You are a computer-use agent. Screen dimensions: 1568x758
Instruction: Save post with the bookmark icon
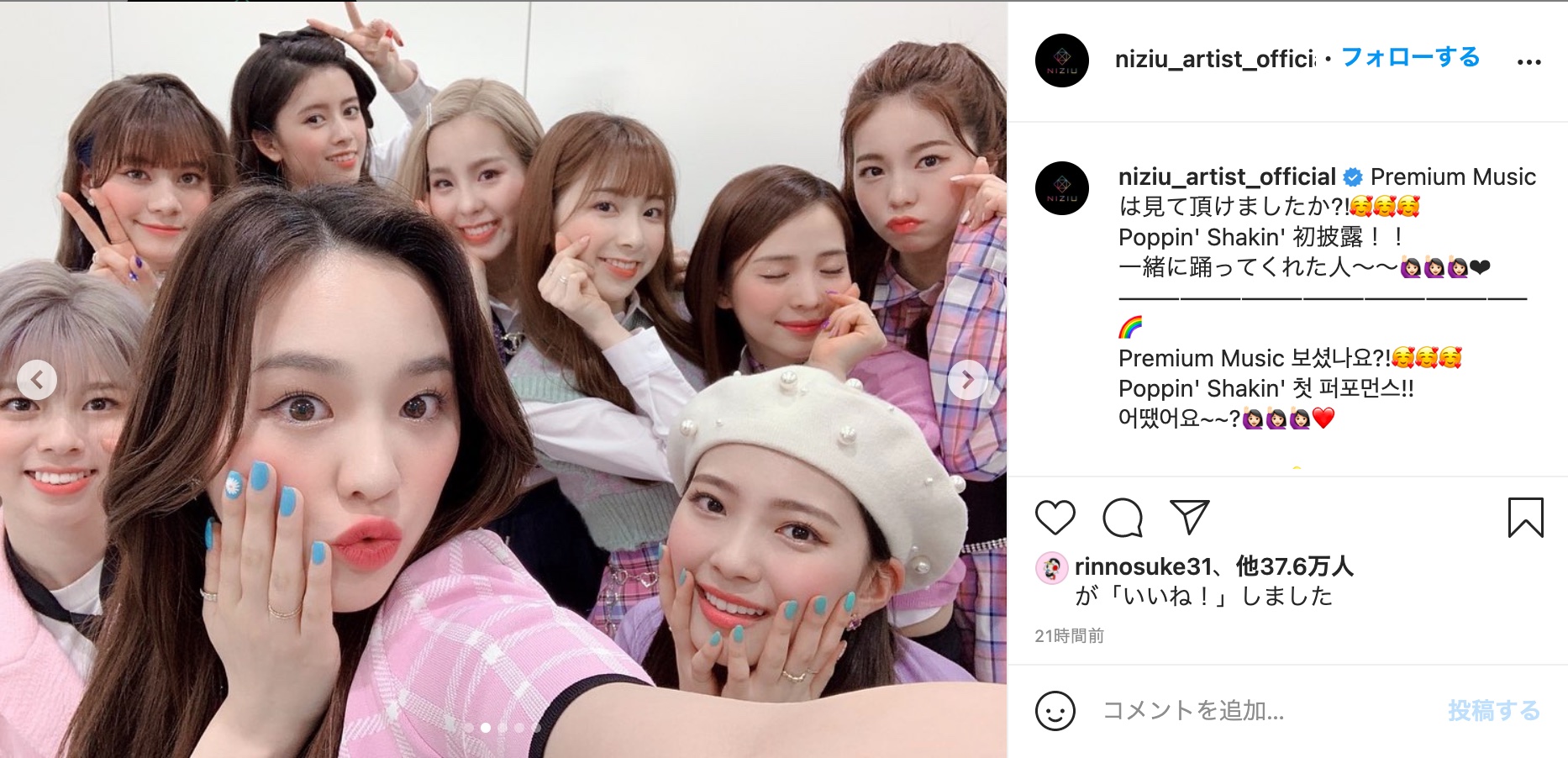point(1525,517)
